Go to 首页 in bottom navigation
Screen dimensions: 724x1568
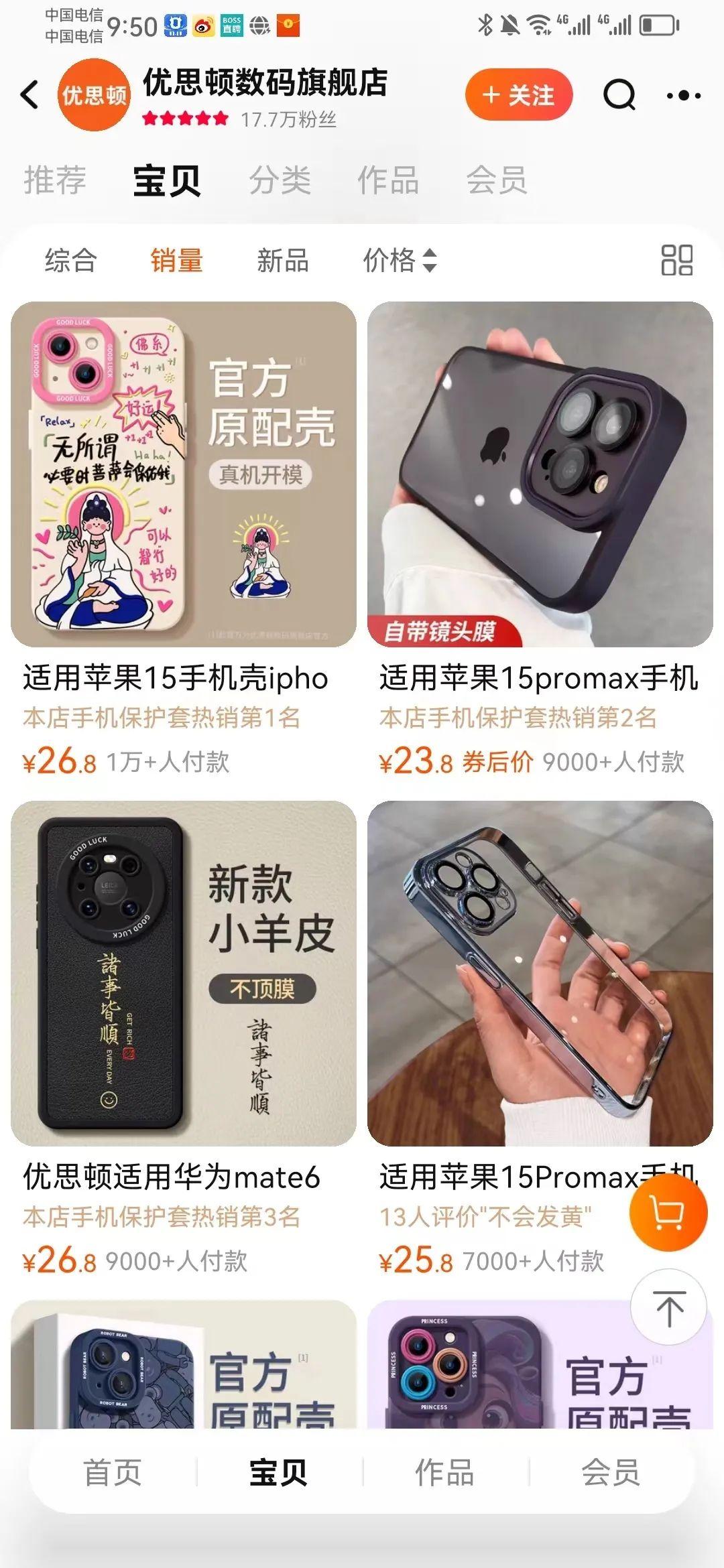coord(112,1472)
